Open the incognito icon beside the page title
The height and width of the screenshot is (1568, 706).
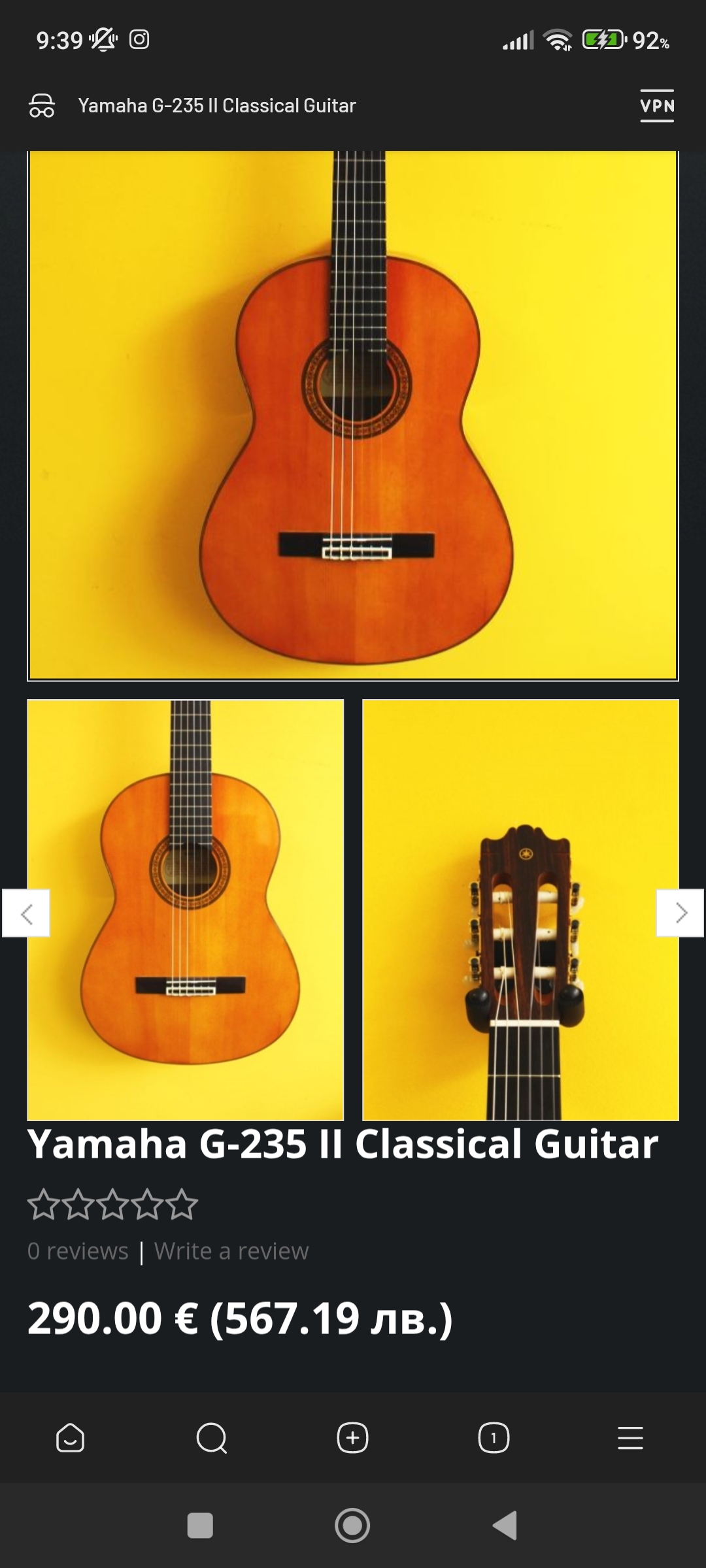pyautogui.click(x=42, y=106)
